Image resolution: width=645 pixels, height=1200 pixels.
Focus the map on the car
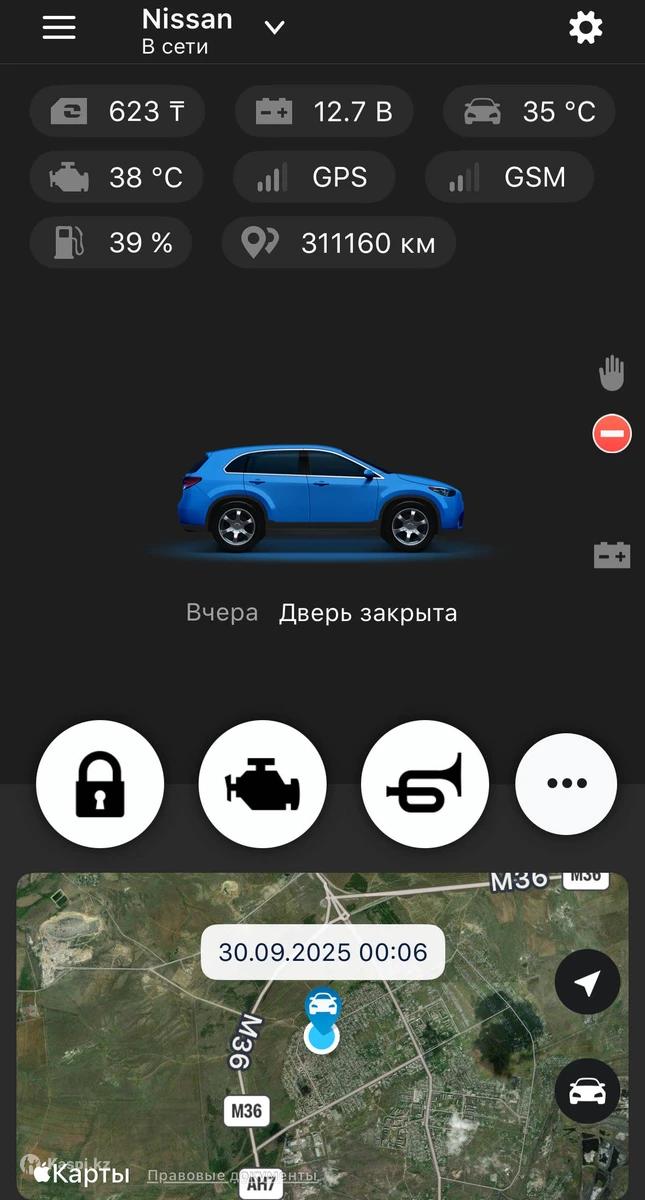click(587, 1091)
